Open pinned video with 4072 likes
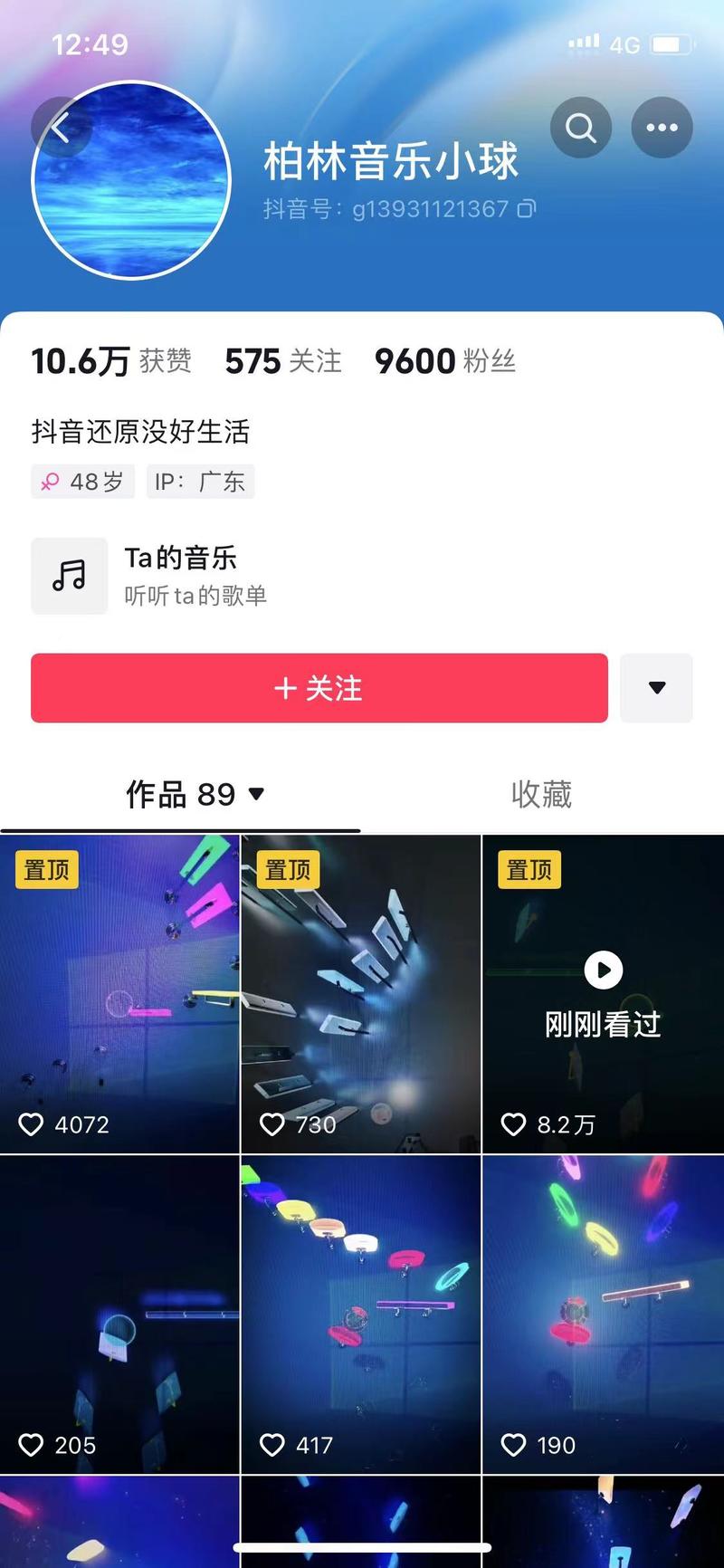724x1568 pixels. tap(119, 993)
